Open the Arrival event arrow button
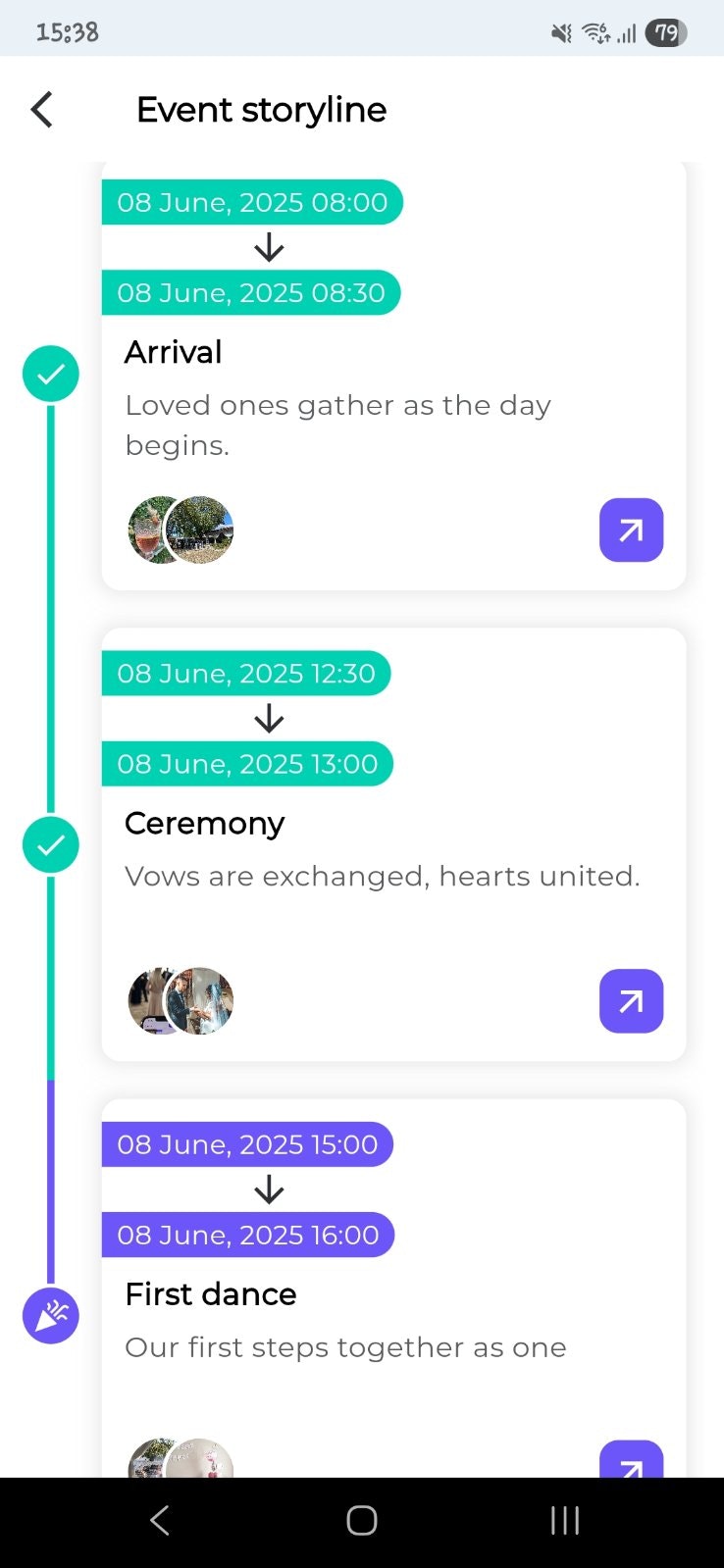This screenshot has width=724, height=1568. coord(631,531)
